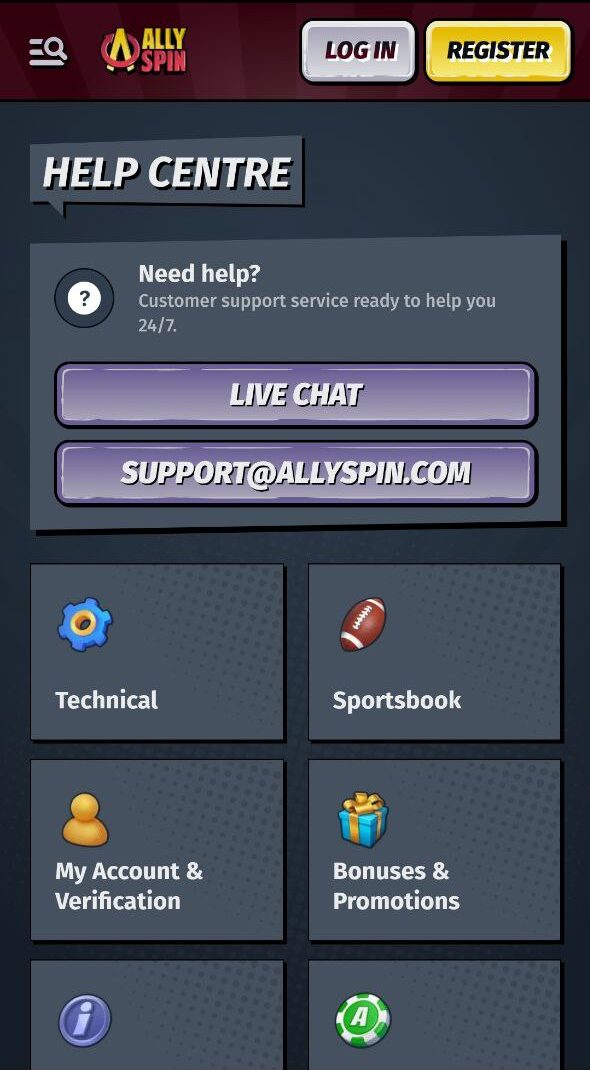590x1070 pixels.
Task: Open the card with the green chip icon
Action: pyautogui.click(x=434, y=1015)
